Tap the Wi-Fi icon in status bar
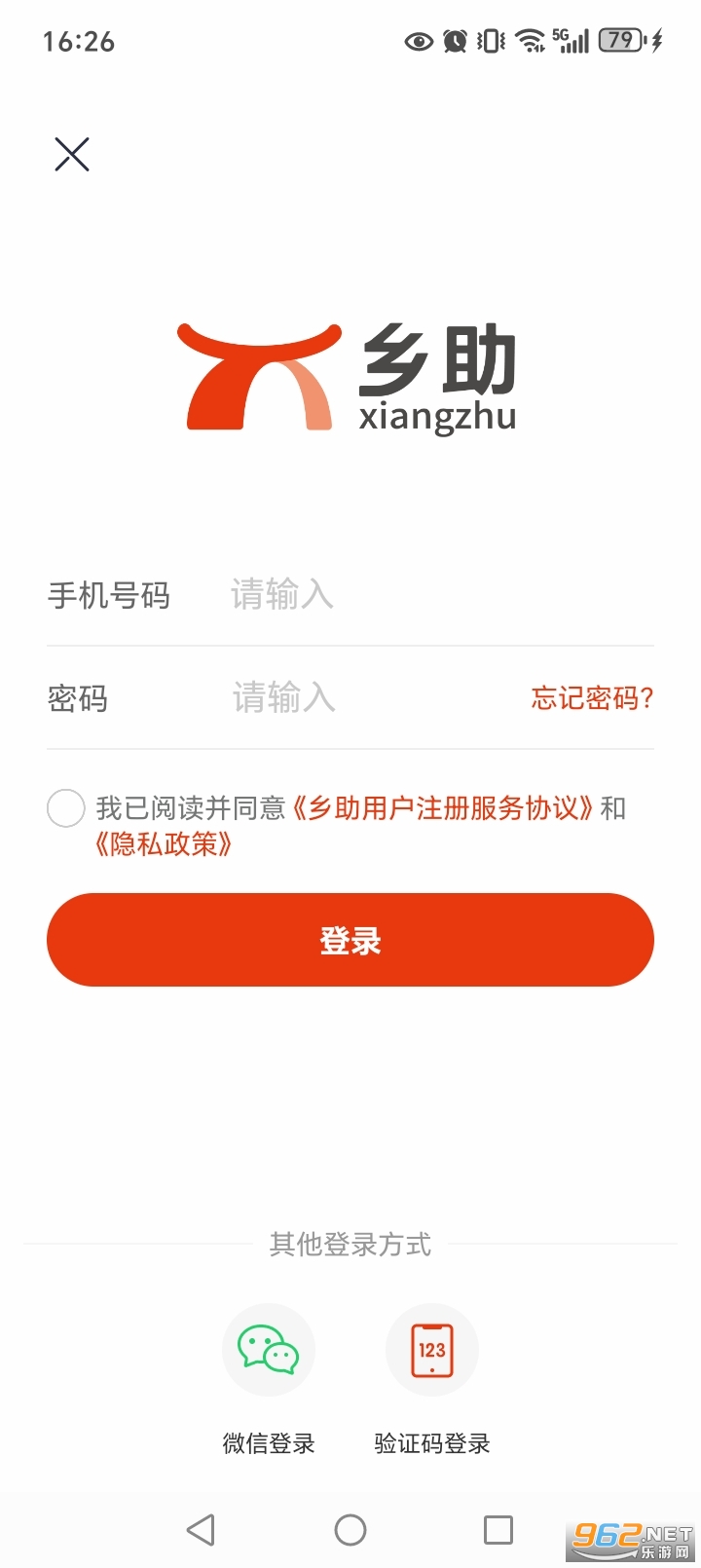Image resolution: width=701 pixels, height=1568 pixels. tap(529, 41)
